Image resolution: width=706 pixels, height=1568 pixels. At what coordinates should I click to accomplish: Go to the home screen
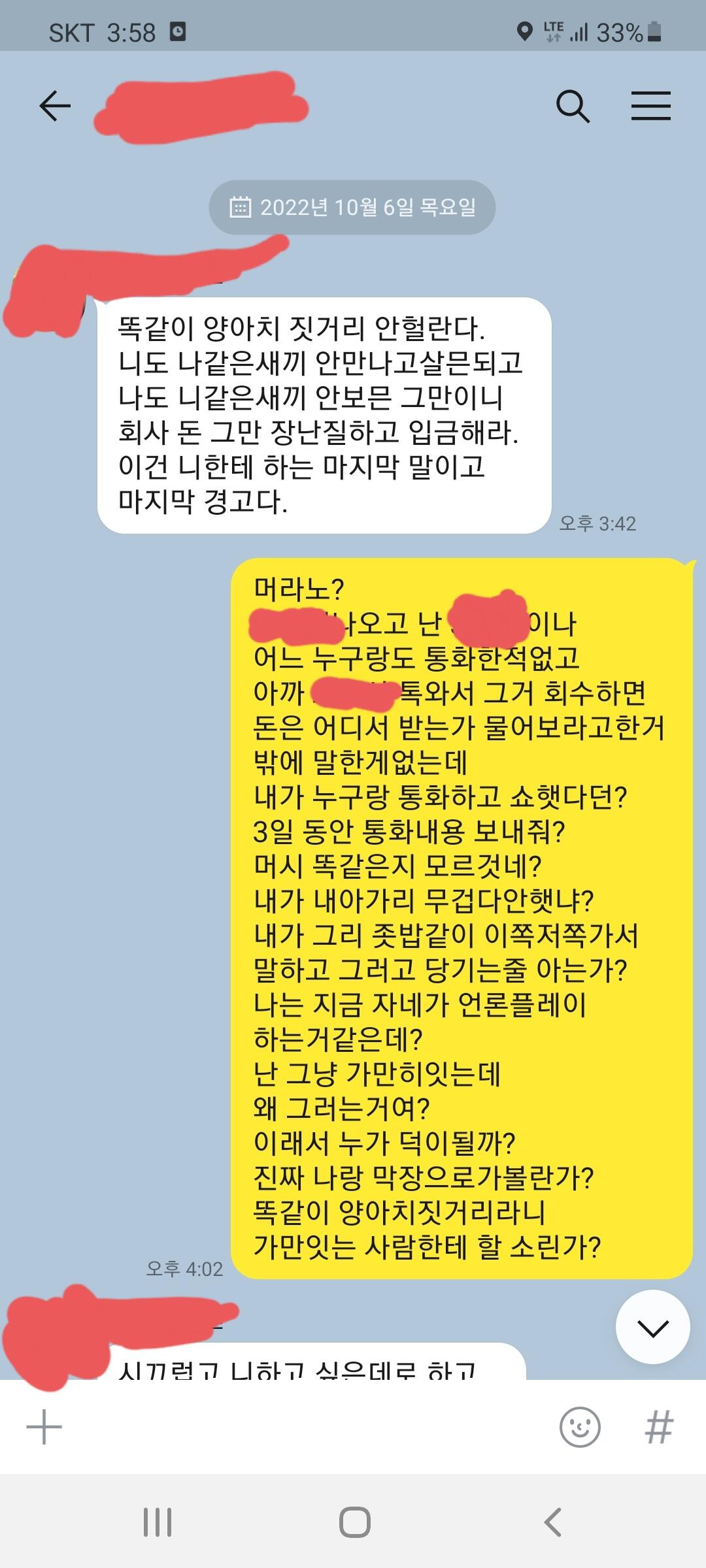tap(354, 1522)
